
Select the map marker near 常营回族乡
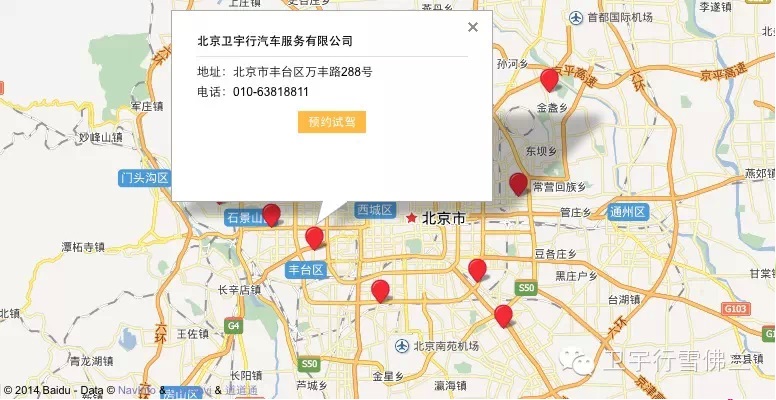tap(518, 183)
